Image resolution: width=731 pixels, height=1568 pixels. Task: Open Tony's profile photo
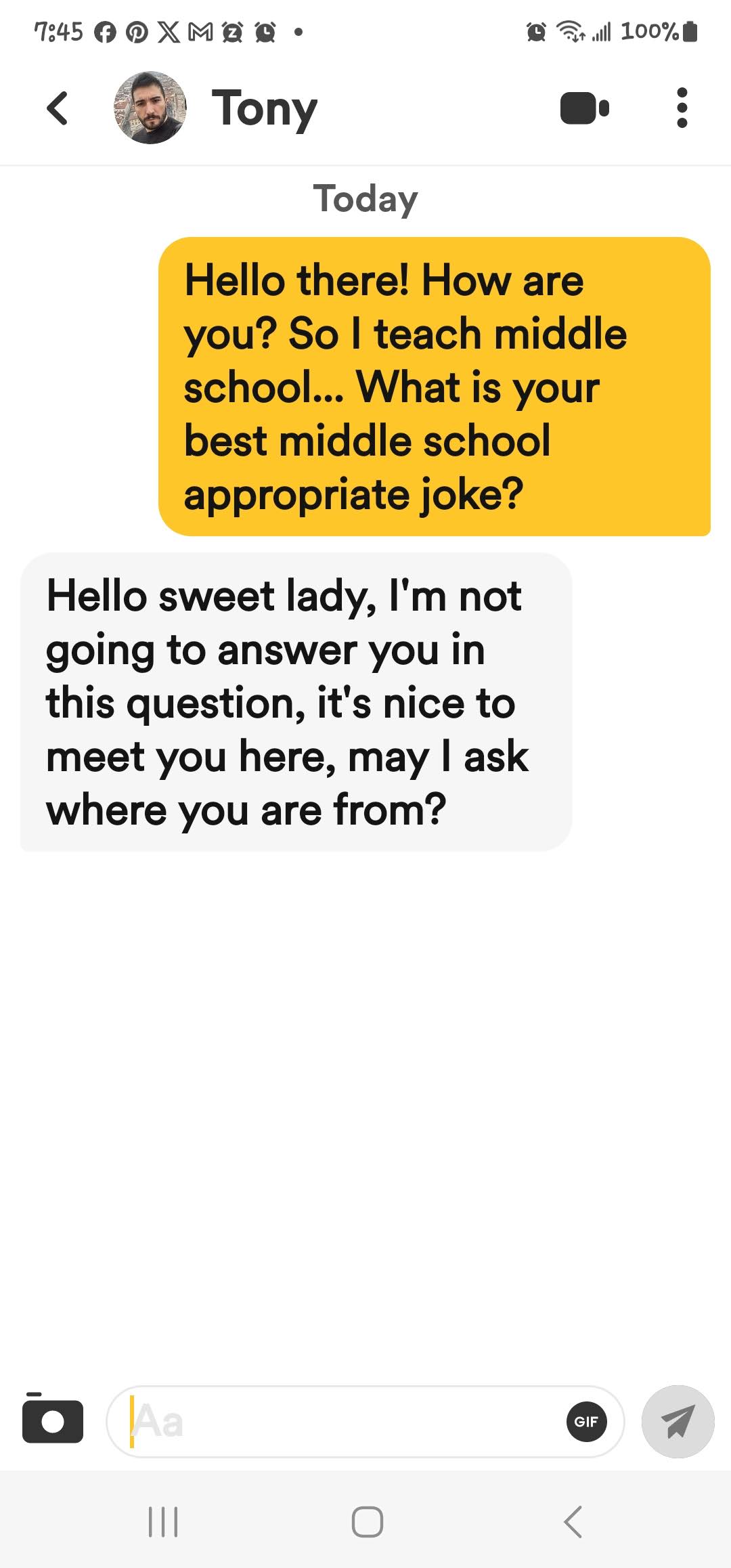click(x=150, y=108)
